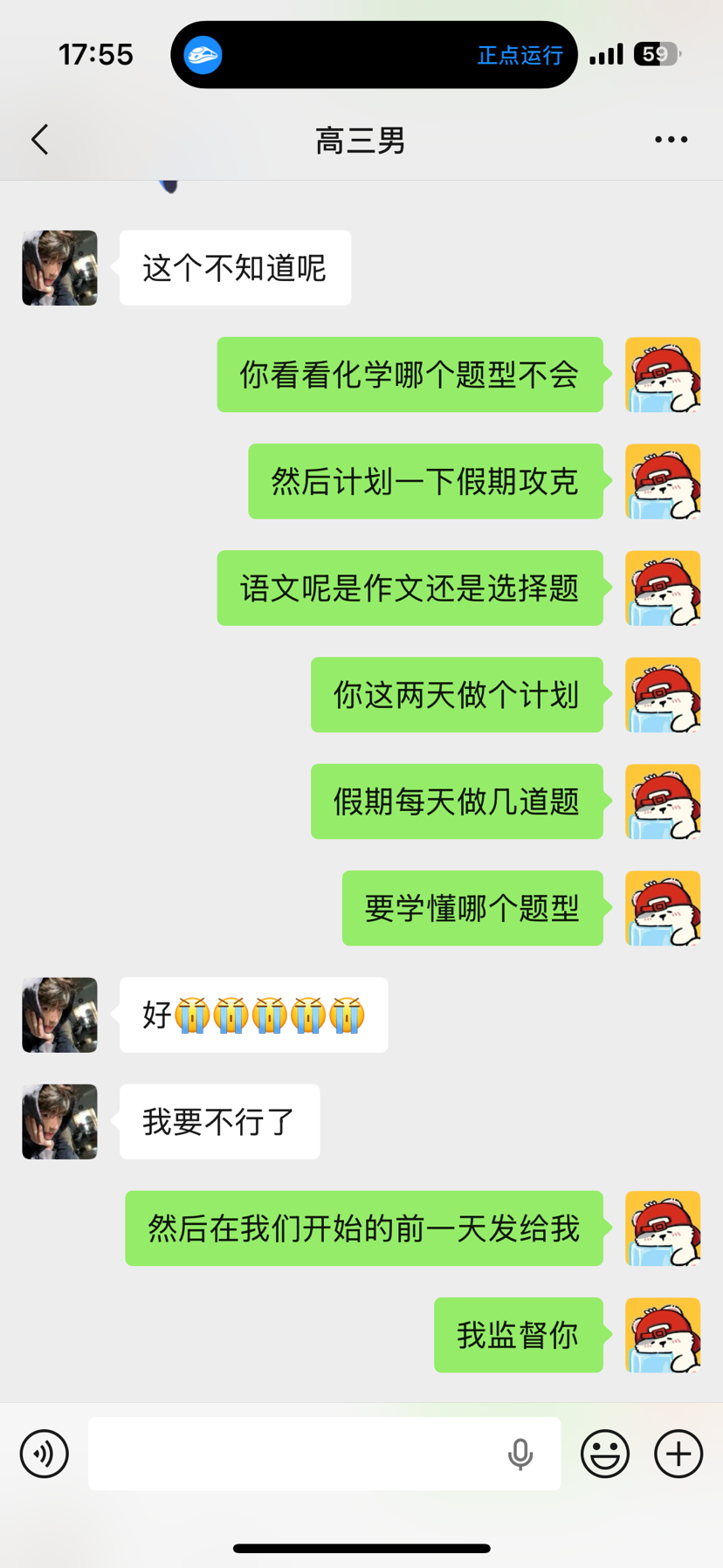Open the 正点运行 live activity pill
The width and height of the screenshot is (723, 1568).
point(374,55)
